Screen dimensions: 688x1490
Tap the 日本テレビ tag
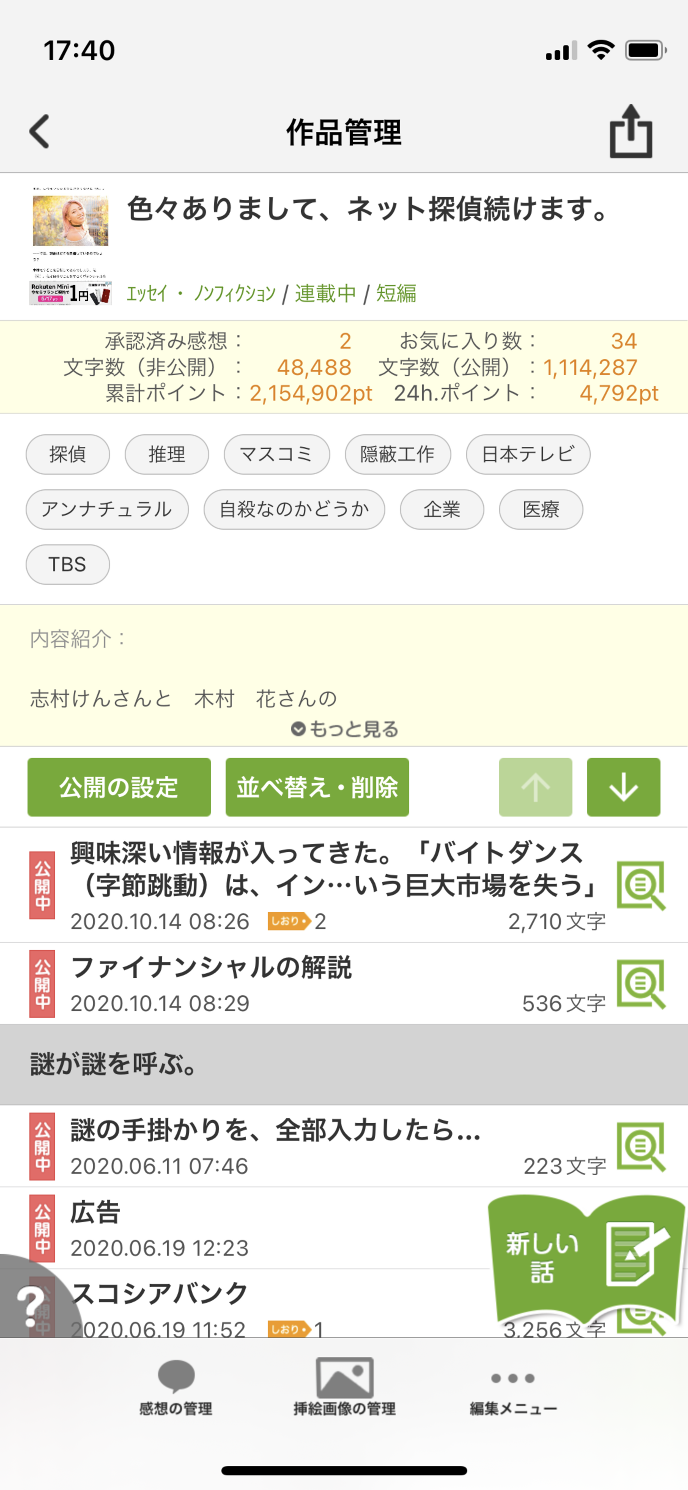click(x=527, y=455)
